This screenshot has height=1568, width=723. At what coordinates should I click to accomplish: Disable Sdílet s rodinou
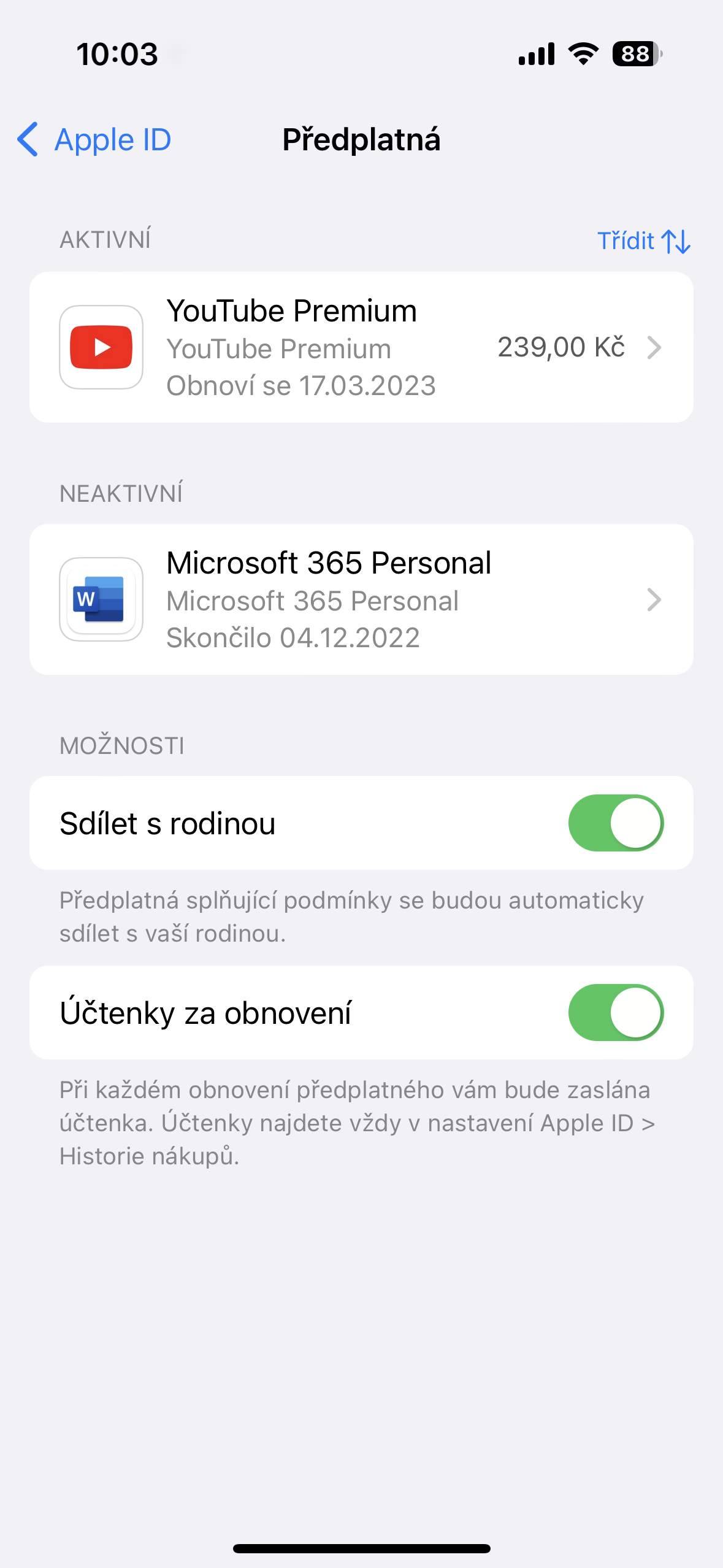(x=615, y=823)
